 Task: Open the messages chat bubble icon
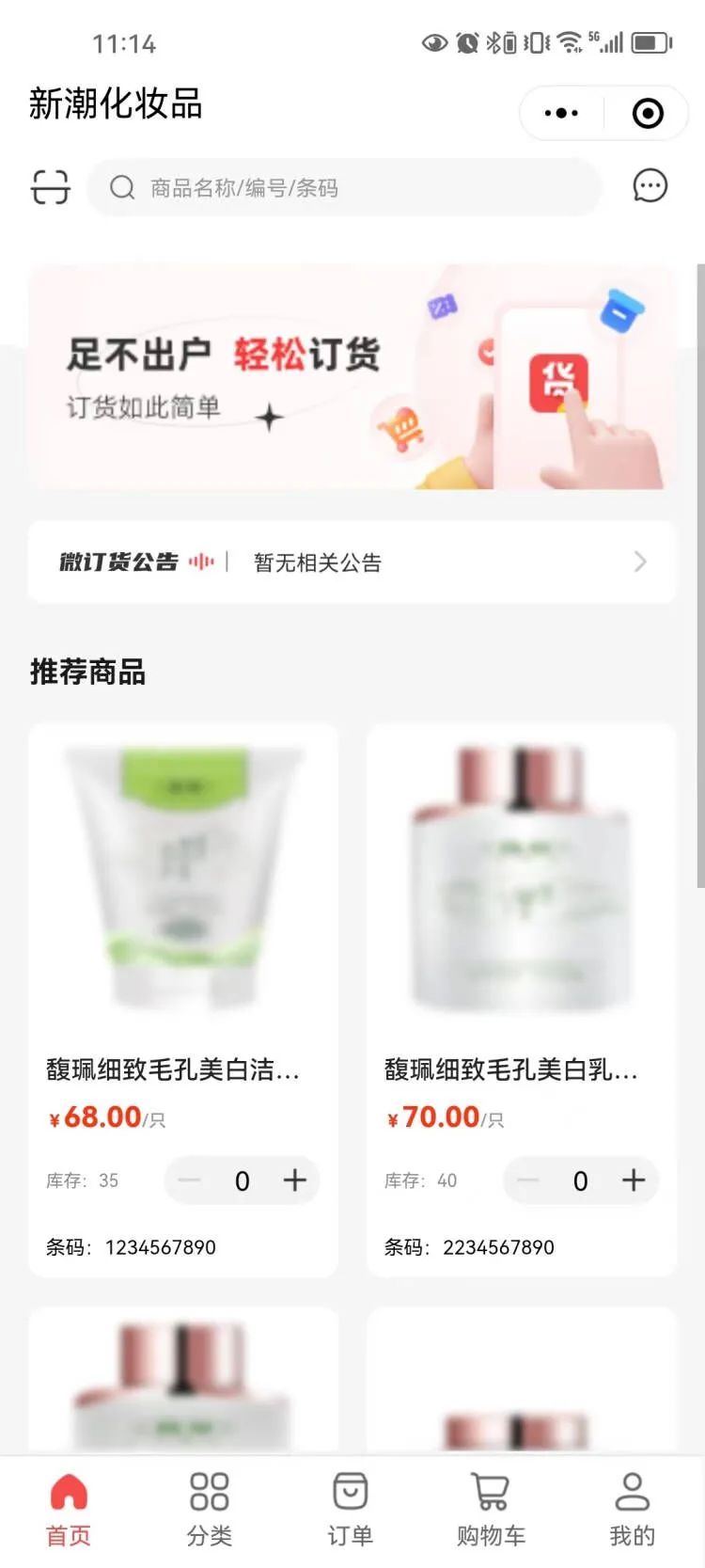tap(650, 186)
